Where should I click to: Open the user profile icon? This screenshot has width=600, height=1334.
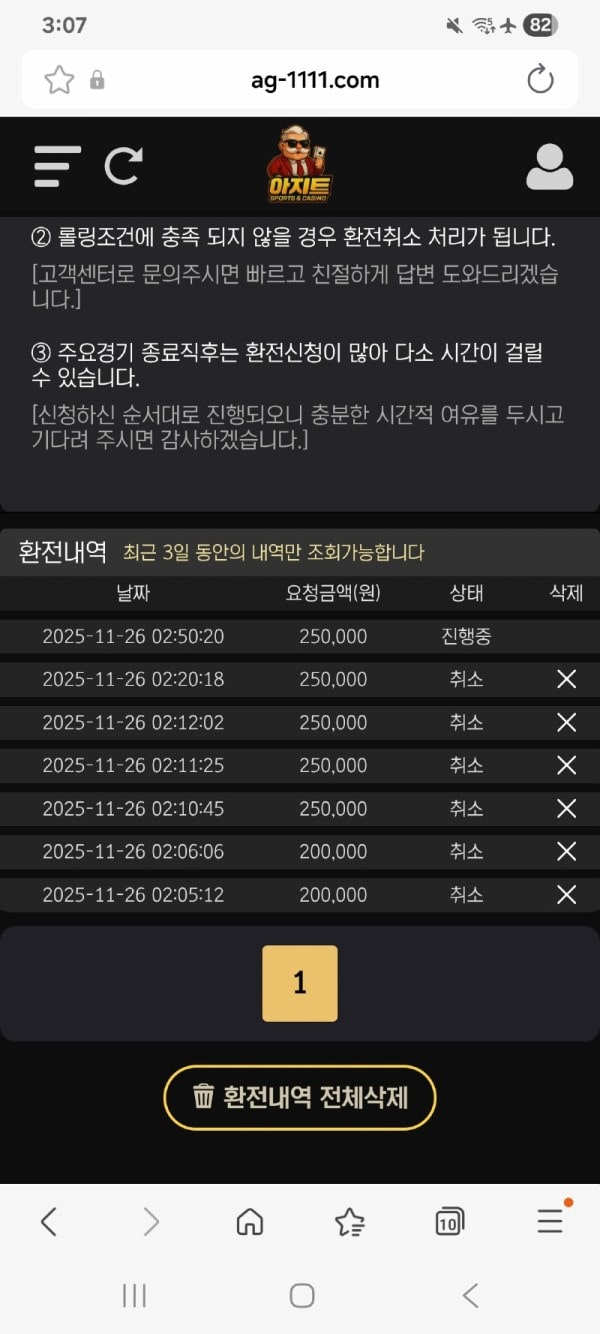pos(549,167)
